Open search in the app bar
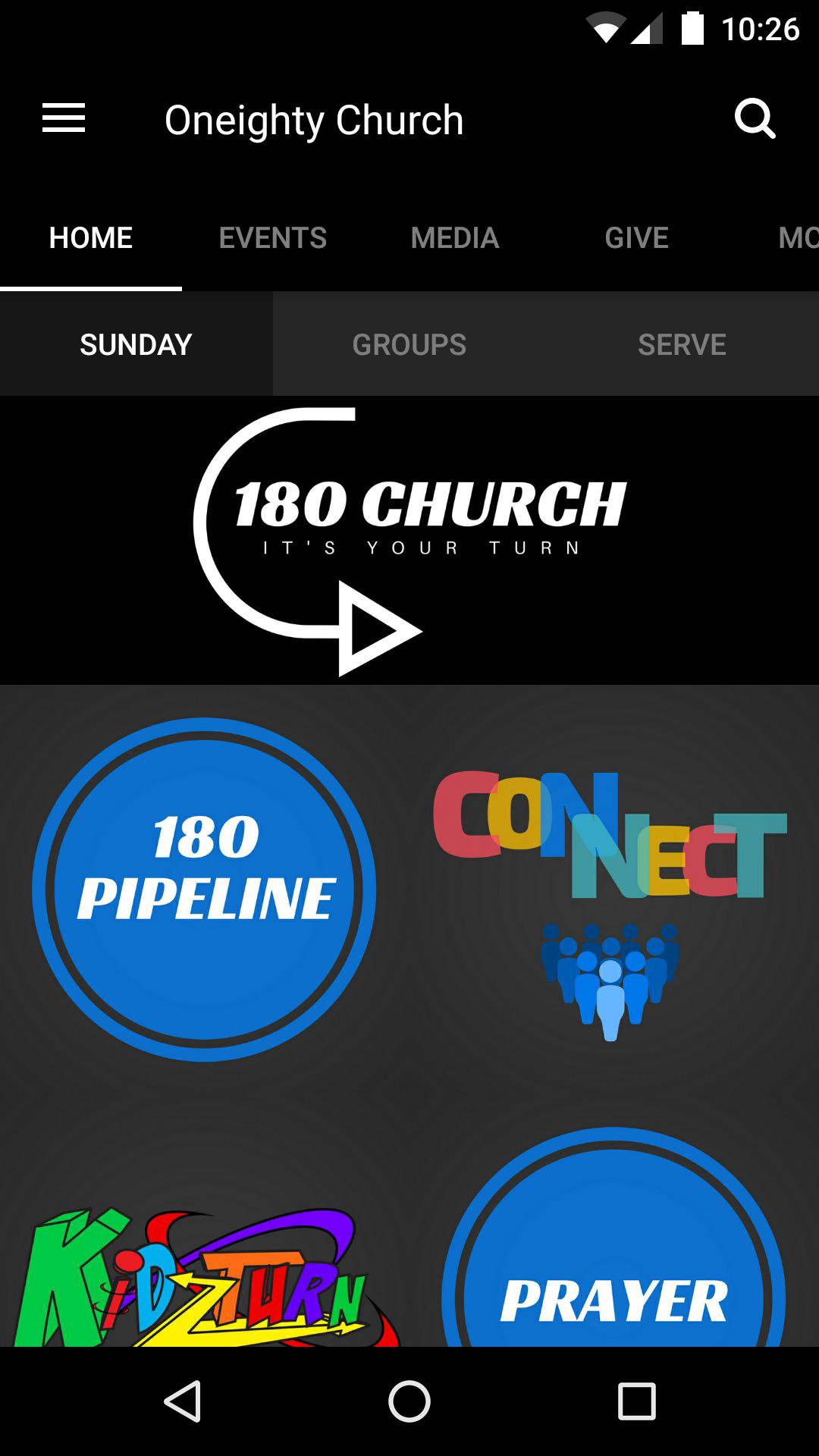This screenshot has height=1456, width=819. (x=755, y=119)
